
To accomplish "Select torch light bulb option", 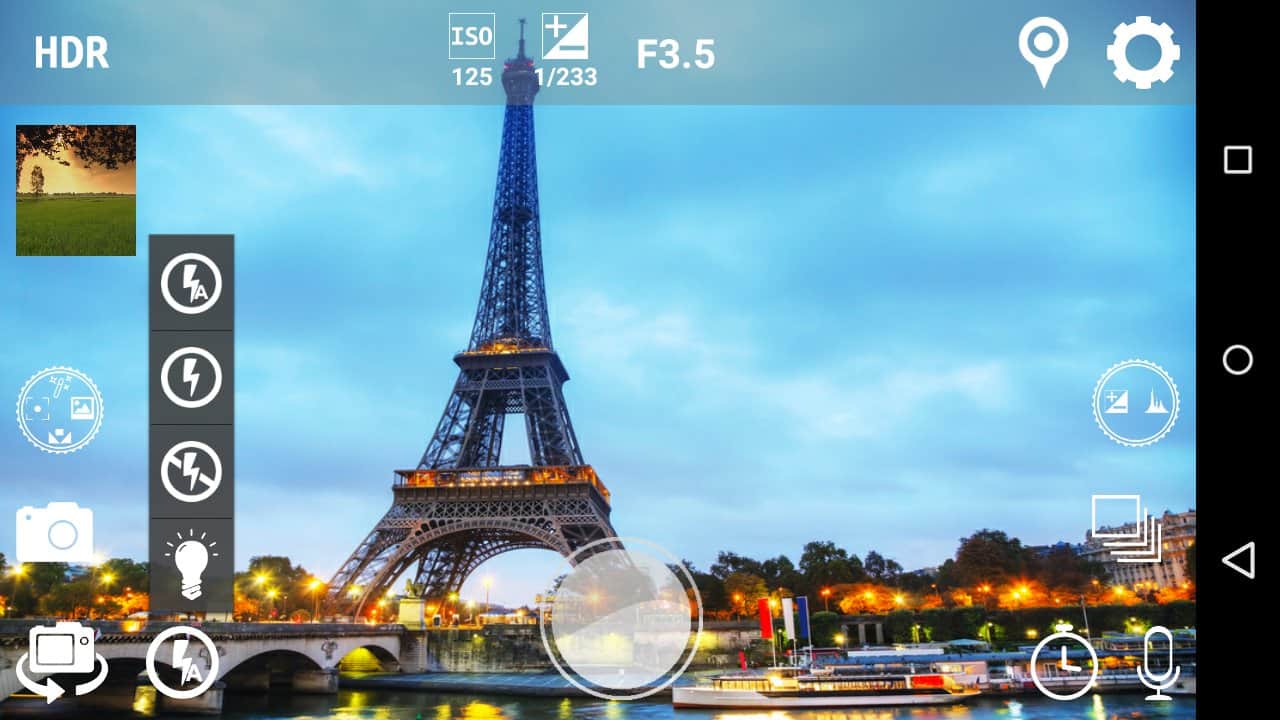I will click(191, 565).
